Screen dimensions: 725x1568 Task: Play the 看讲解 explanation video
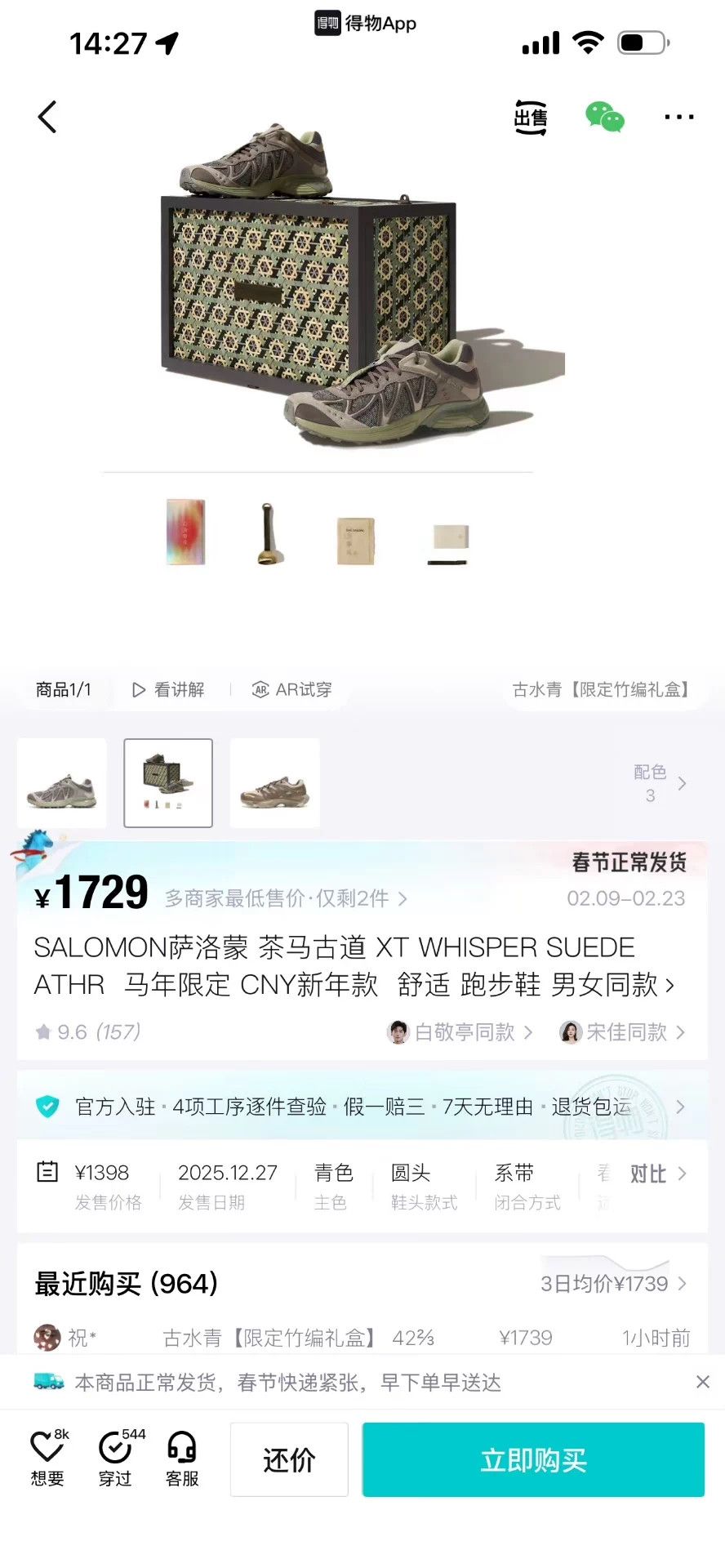coord(169,690)
